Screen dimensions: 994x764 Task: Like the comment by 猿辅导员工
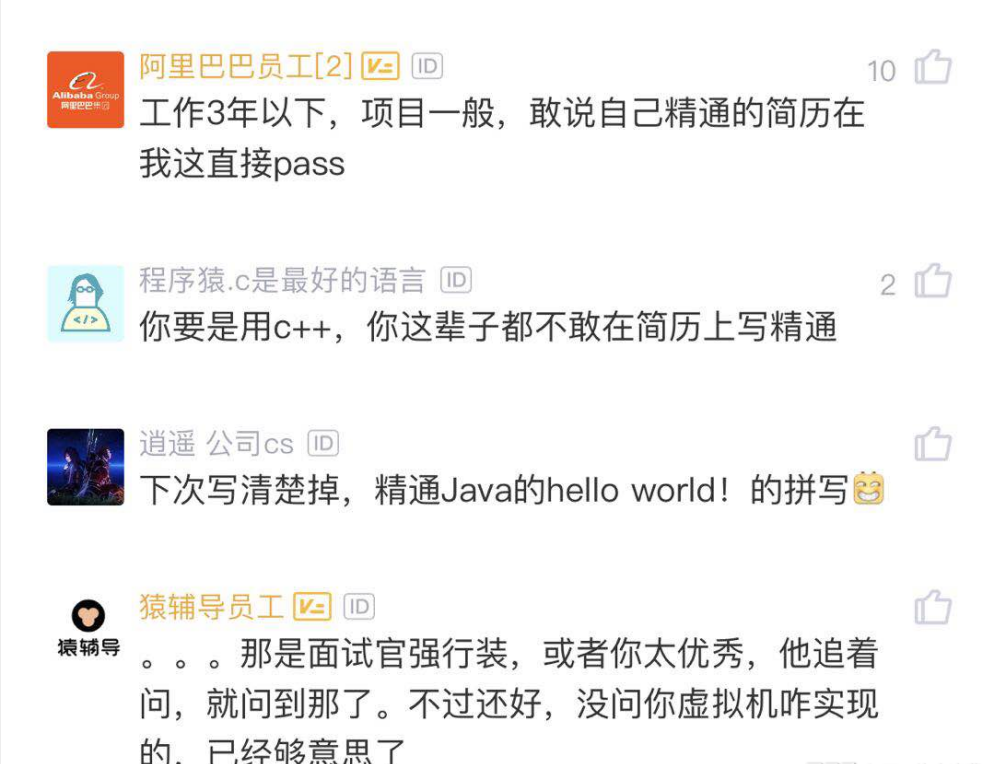pos(933,607)
